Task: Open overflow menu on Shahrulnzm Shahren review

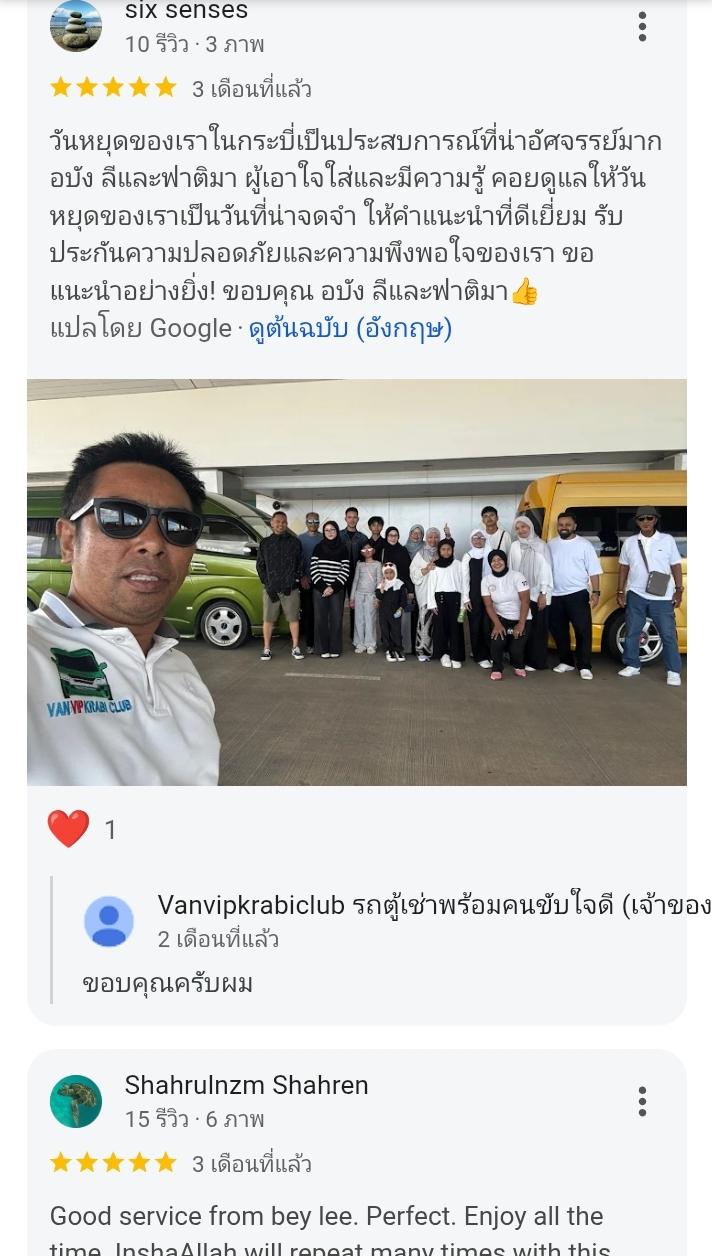Action: (642, 1101)
